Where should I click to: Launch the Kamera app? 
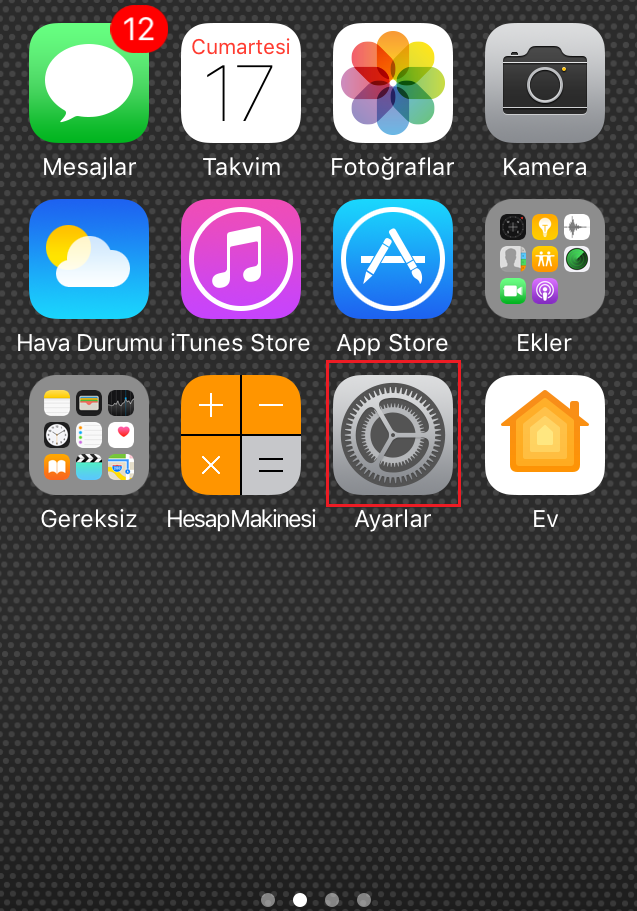tap(545, 83)
